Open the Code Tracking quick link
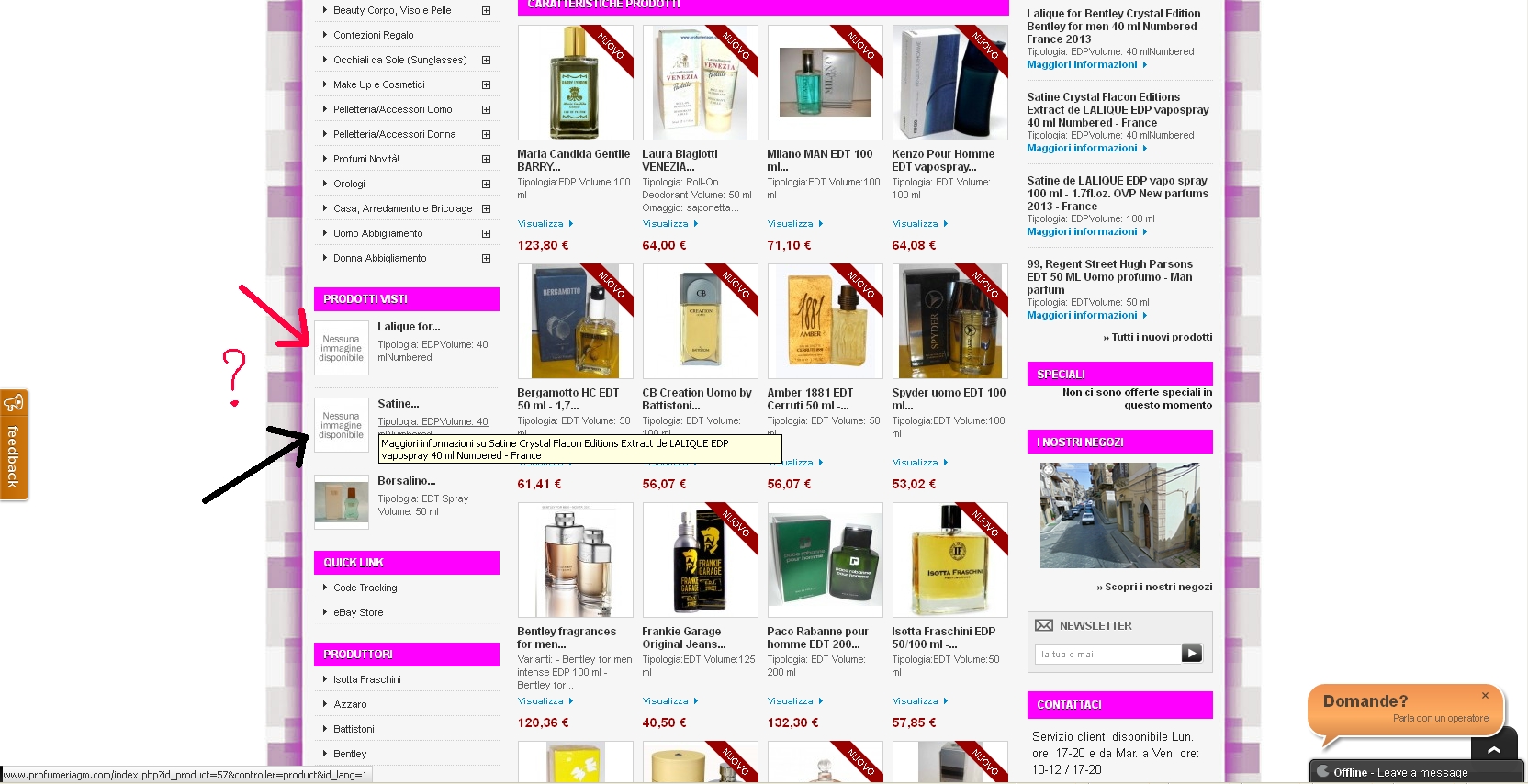The height and width of the screenshot is (784, 1528). click(x=365, y=588)
